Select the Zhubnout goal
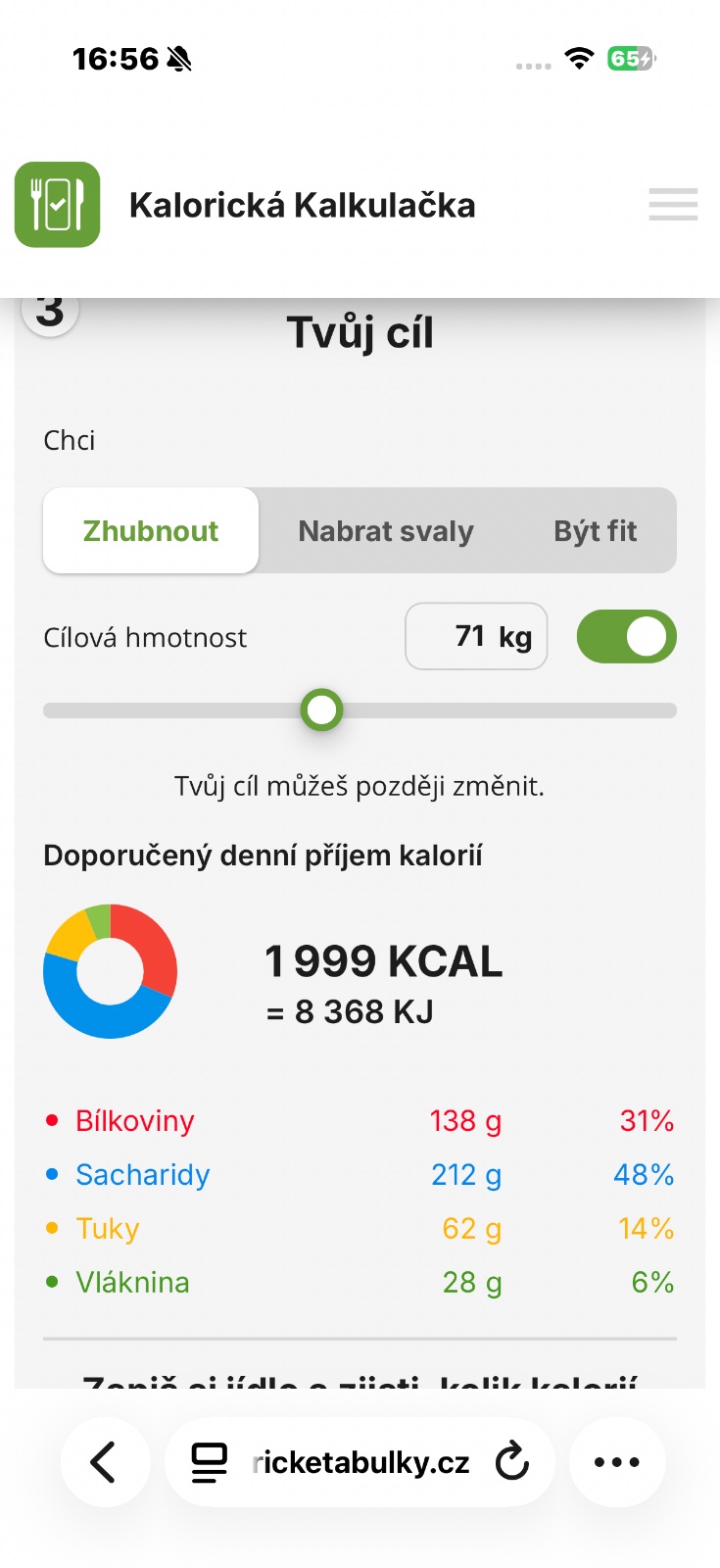 (x=151, y=531)
